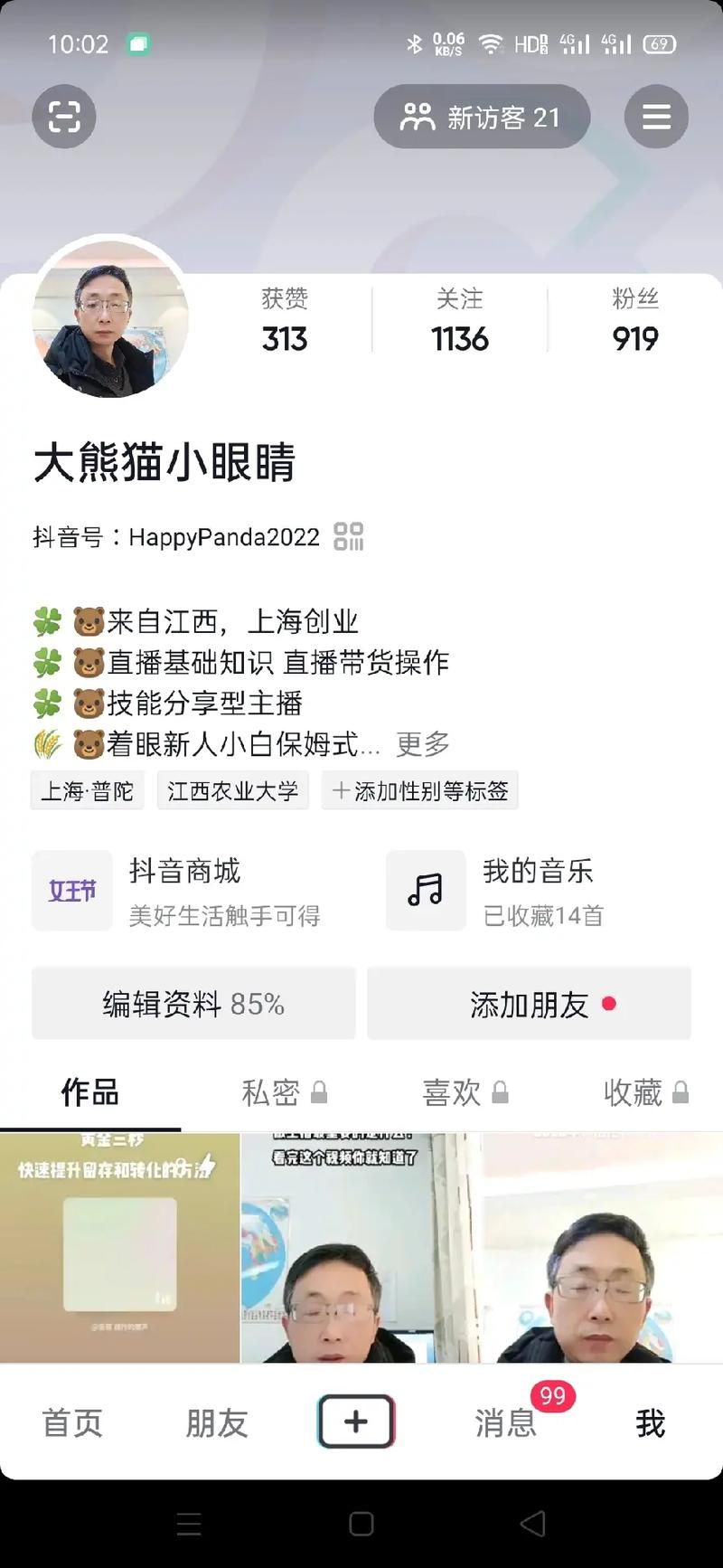Open 消息 messages tab
This screenshot has width=723, height=1568.
tap(506, 1423)
